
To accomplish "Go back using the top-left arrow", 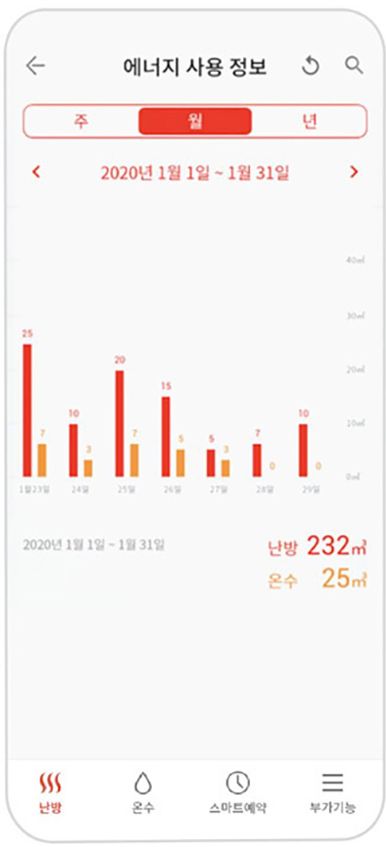I will tap(35, 66).
